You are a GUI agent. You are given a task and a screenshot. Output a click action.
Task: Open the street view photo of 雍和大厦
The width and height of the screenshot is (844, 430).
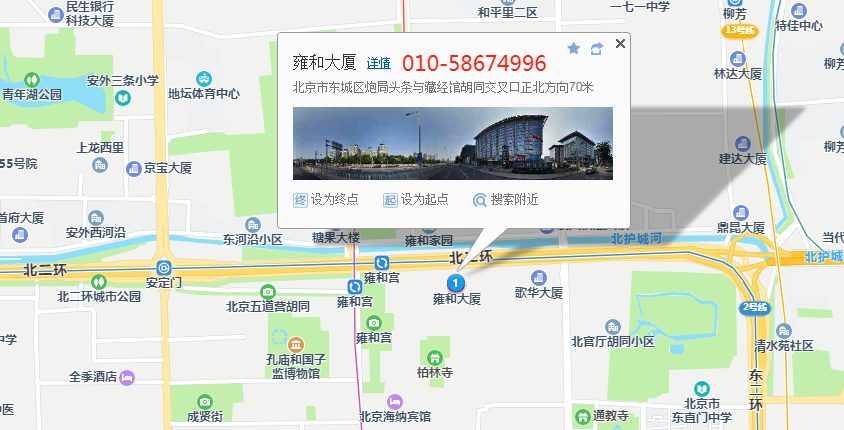[x=452, y=144]
